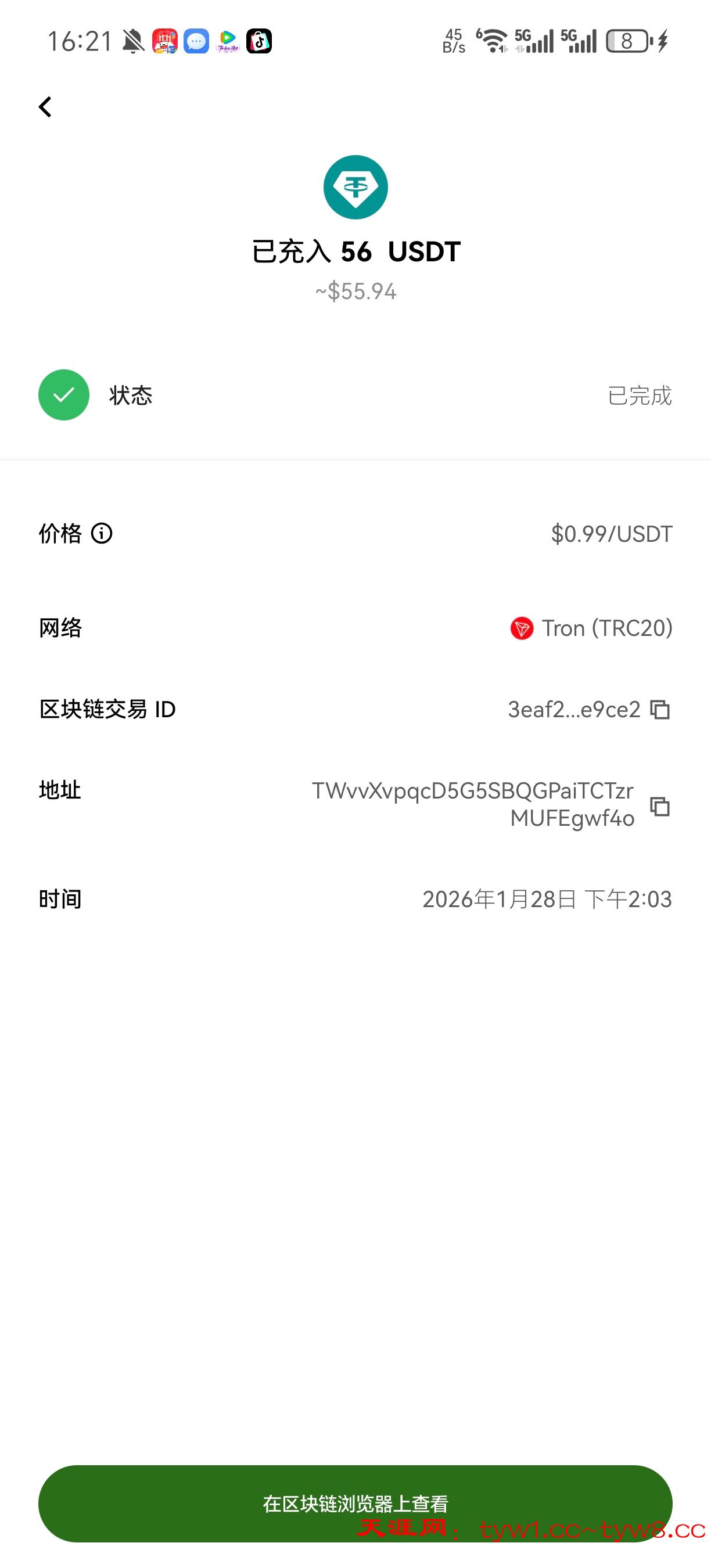Image resolution: width=711 pixels, height=1568 pixels.
Task: Go back using the top-left arrow
Action: 45,107
